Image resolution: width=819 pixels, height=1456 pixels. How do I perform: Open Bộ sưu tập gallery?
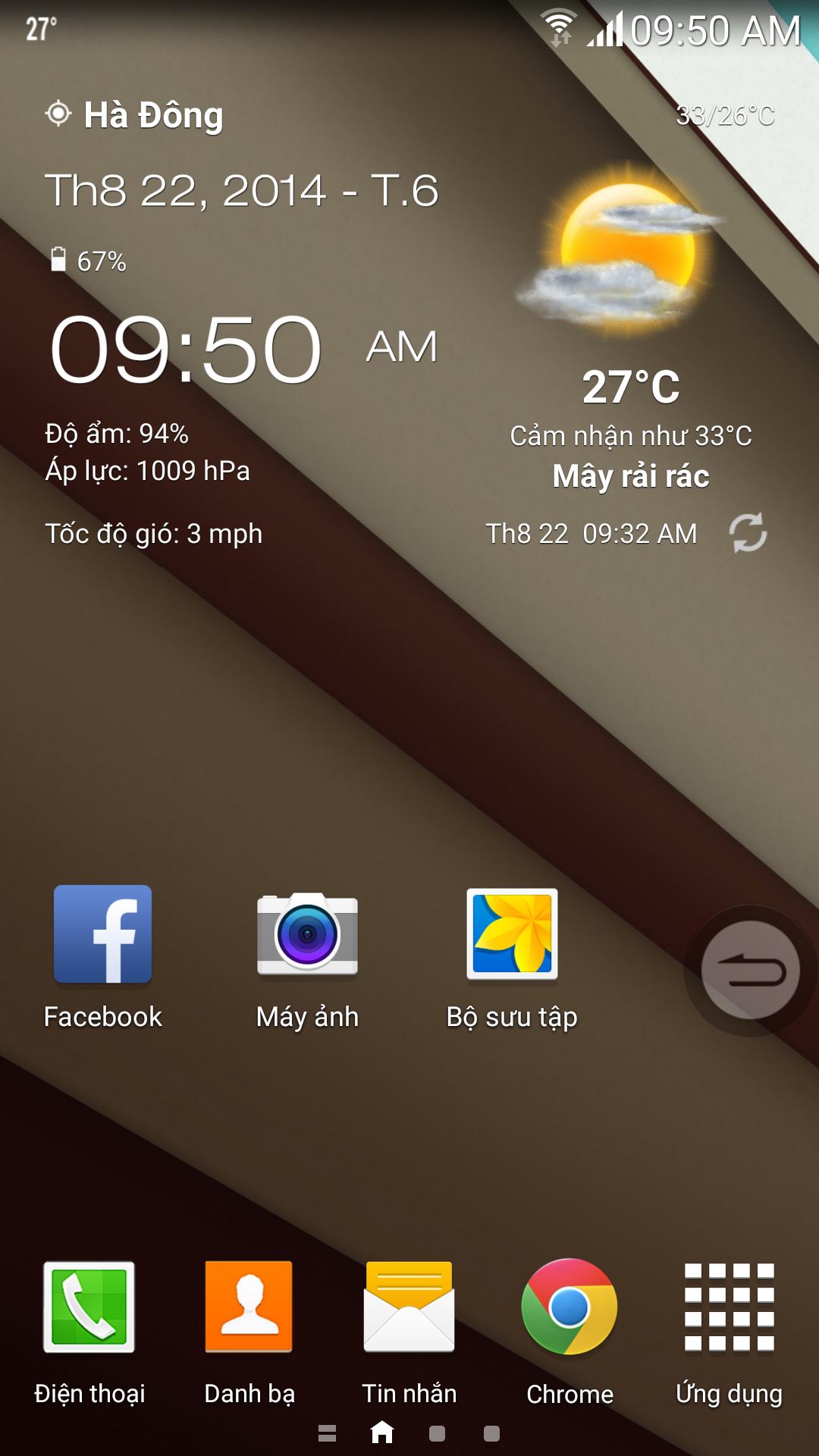coord(512,934)
